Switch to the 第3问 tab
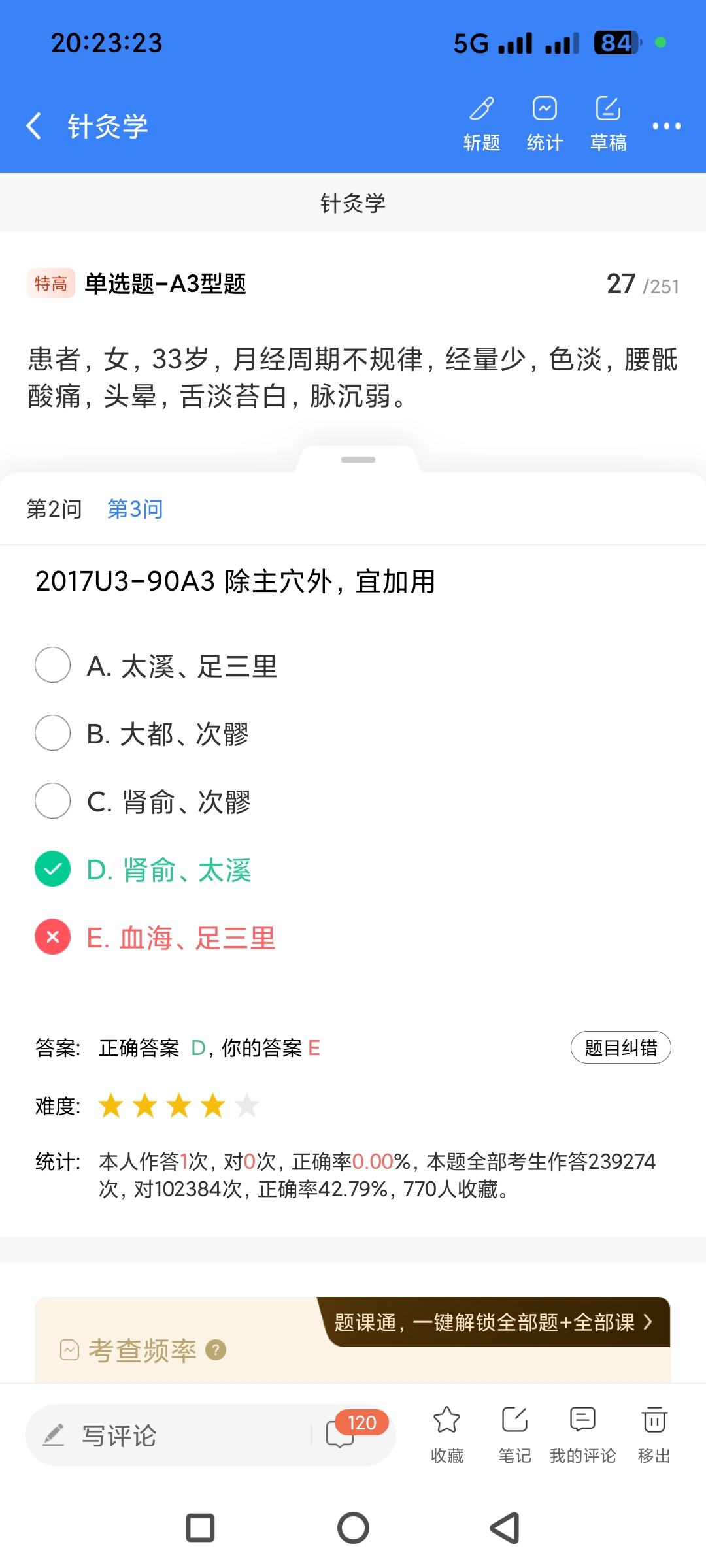This screenshot has height=1568, width=706. point(135,509)
